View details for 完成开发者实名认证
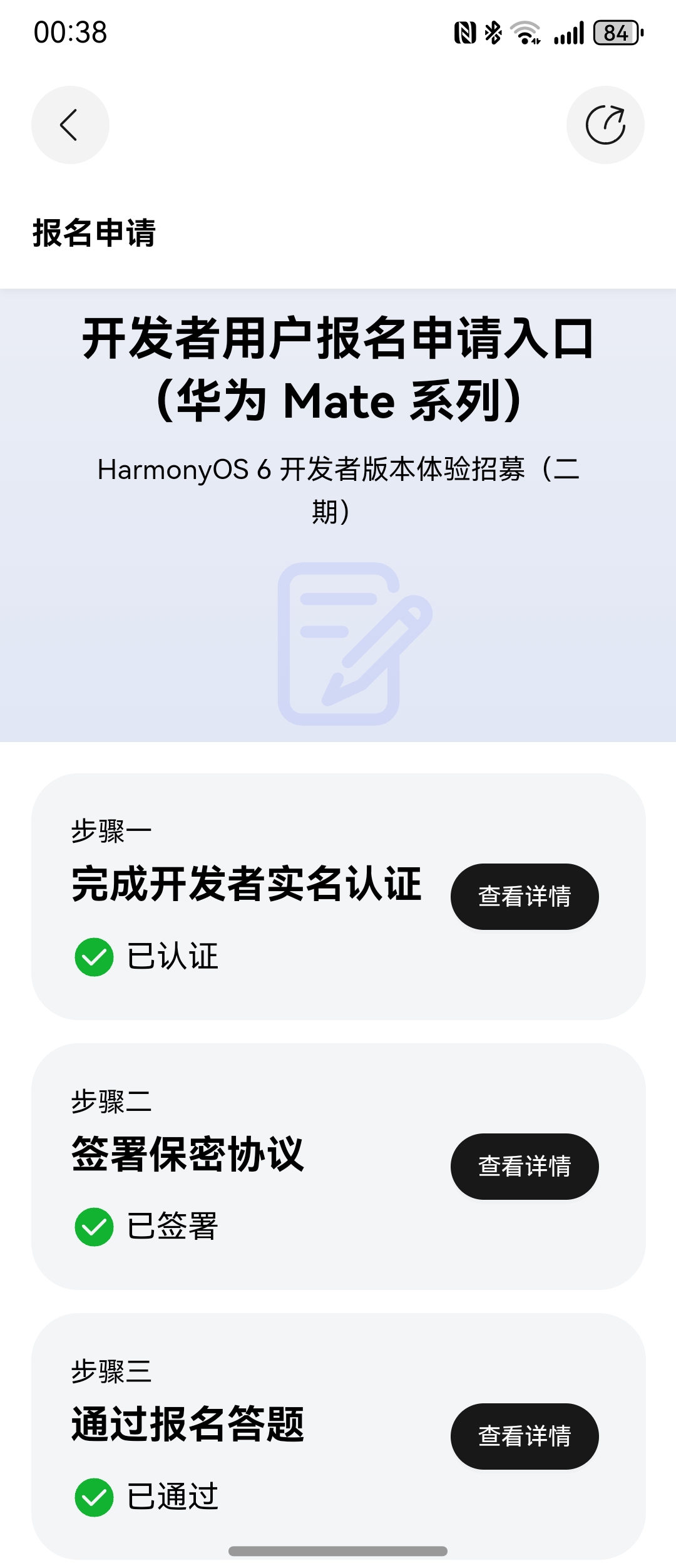Screen dimensions: 676x1568 [x=525, y=896]
